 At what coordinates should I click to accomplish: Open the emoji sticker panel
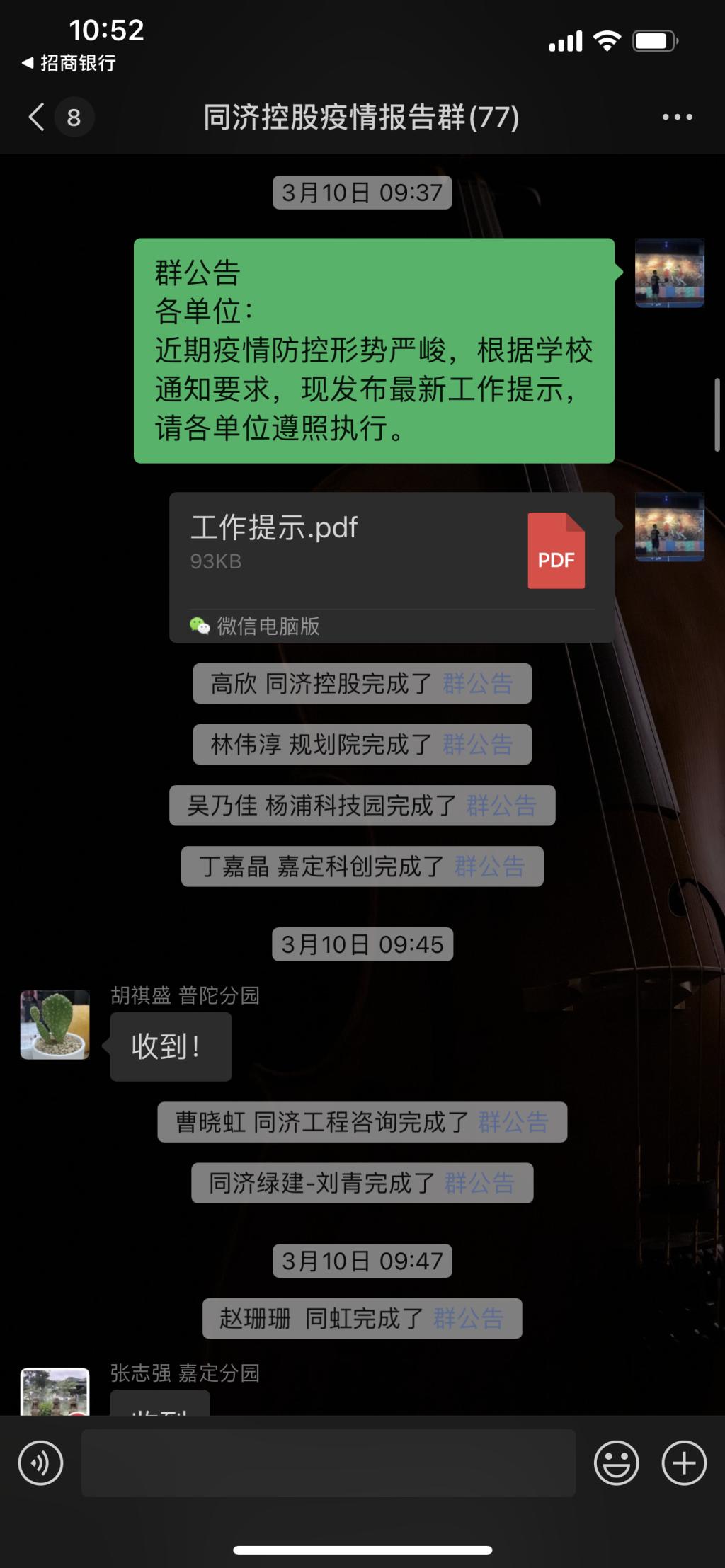pos(616,1463)
